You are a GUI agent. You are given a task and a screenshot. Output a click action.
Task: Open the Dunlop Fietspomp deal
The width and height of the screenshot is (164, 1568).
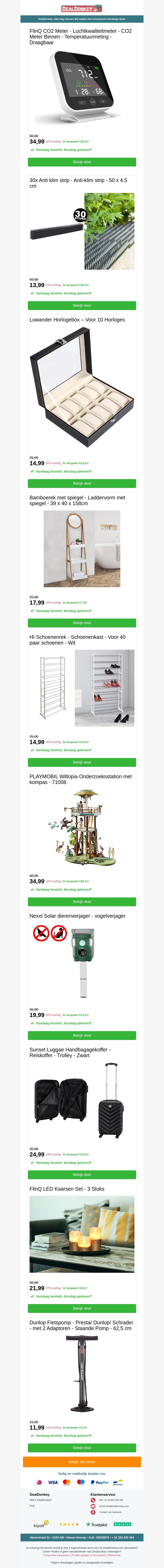(x=82, y=1447)
